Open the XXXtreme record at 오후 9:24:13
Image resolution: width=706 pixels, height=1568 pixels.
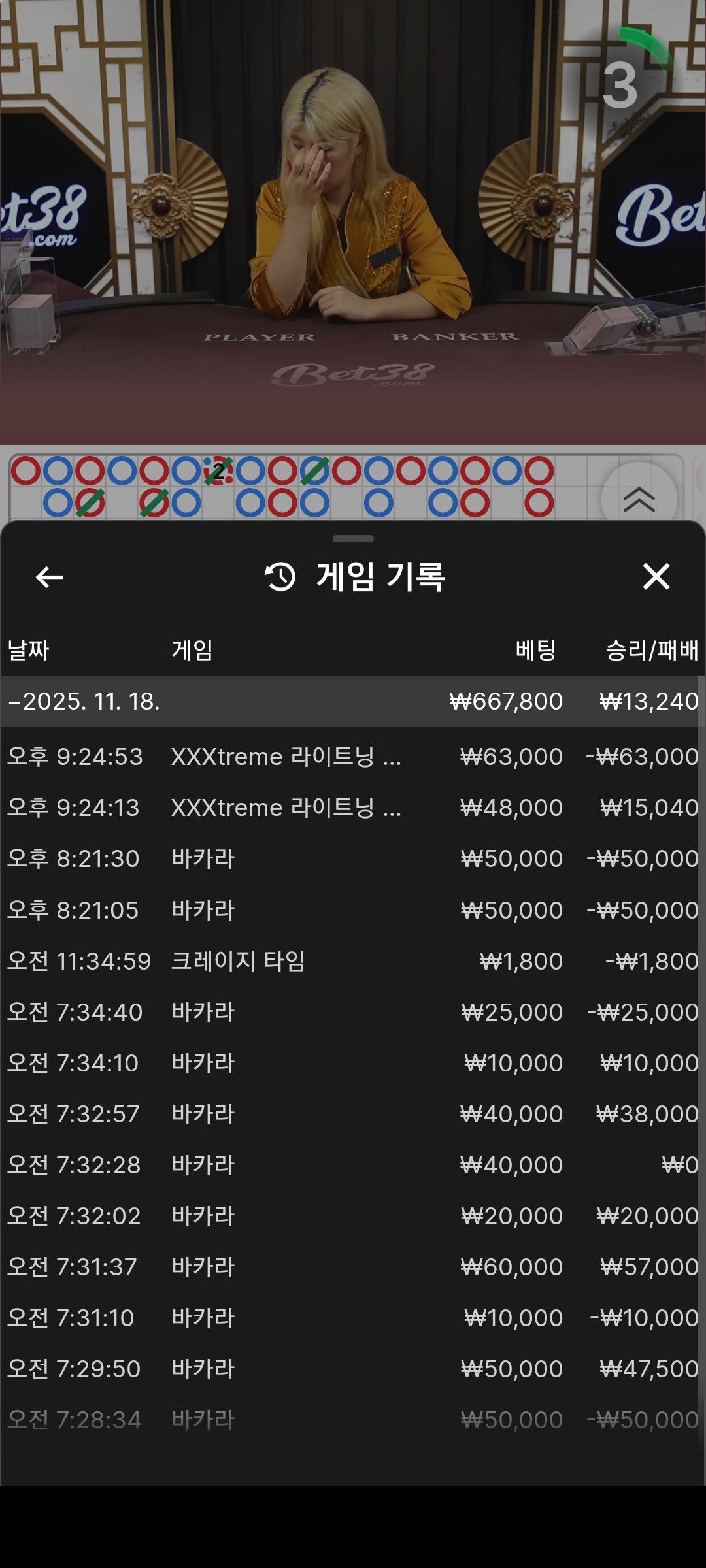tap(352, 808)
